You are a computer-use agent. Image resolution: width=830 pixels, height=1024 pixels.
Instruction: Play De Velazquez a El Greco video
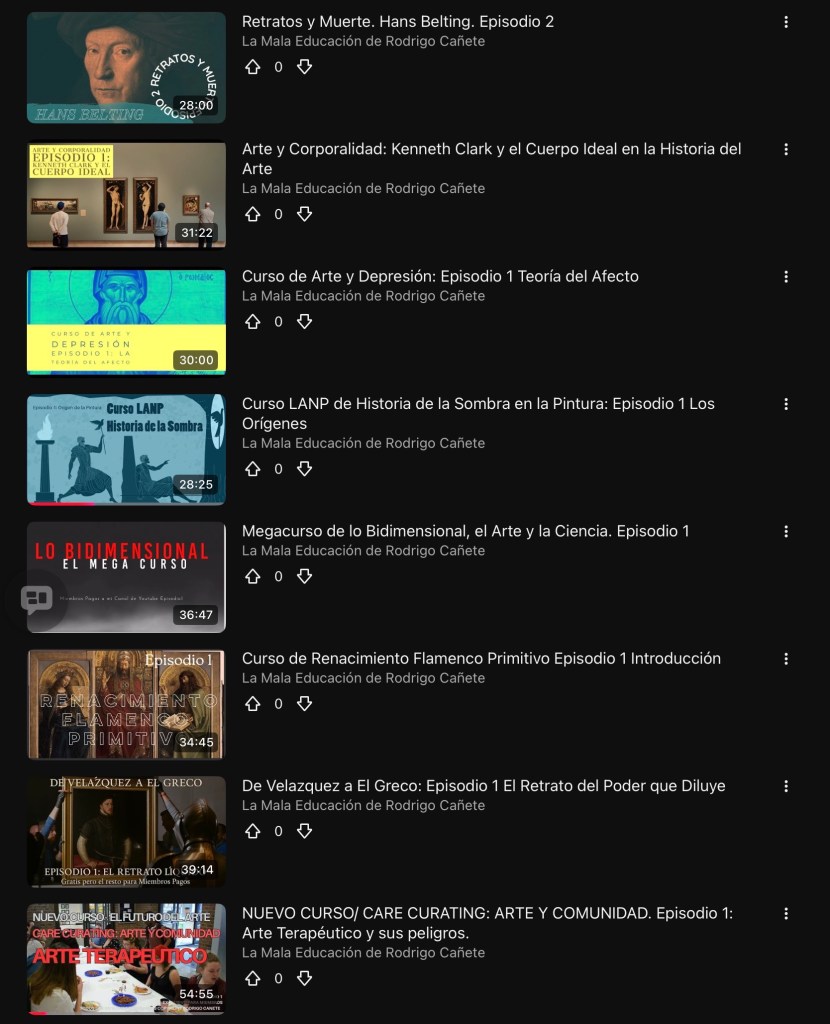click(x=126, y=831)
